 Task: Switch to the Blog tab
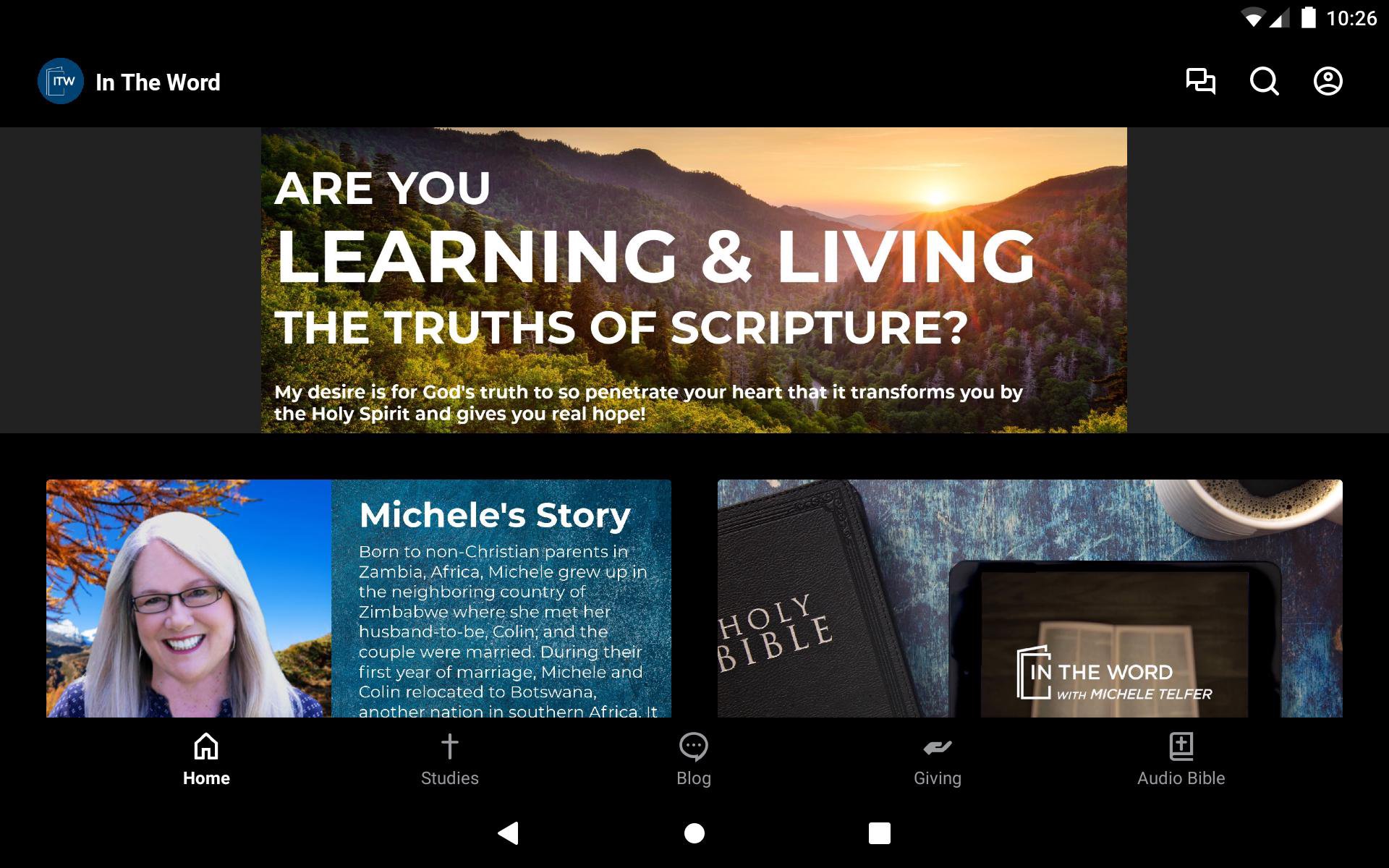pos(693,759)
